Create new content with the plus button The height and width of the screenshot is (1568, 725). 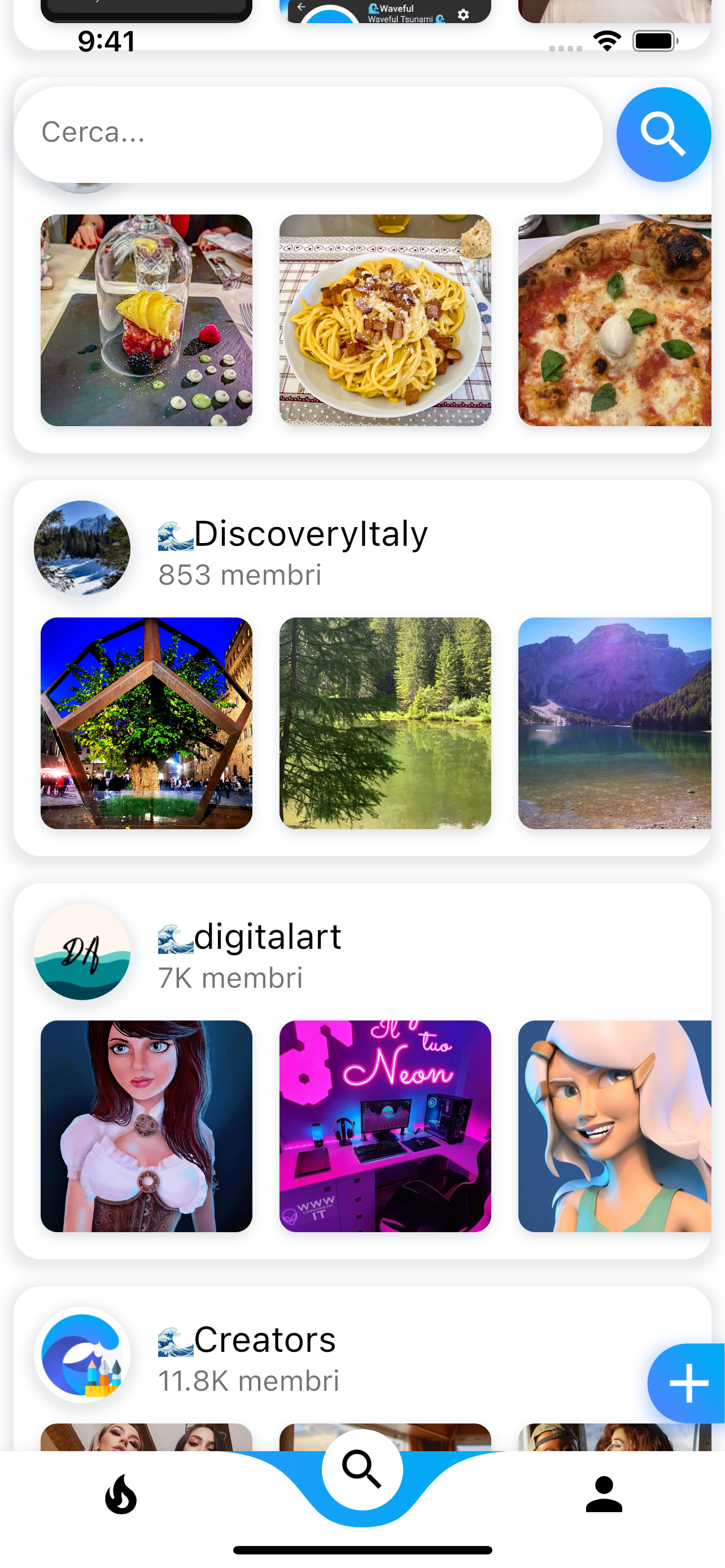tap(688, 1383)
